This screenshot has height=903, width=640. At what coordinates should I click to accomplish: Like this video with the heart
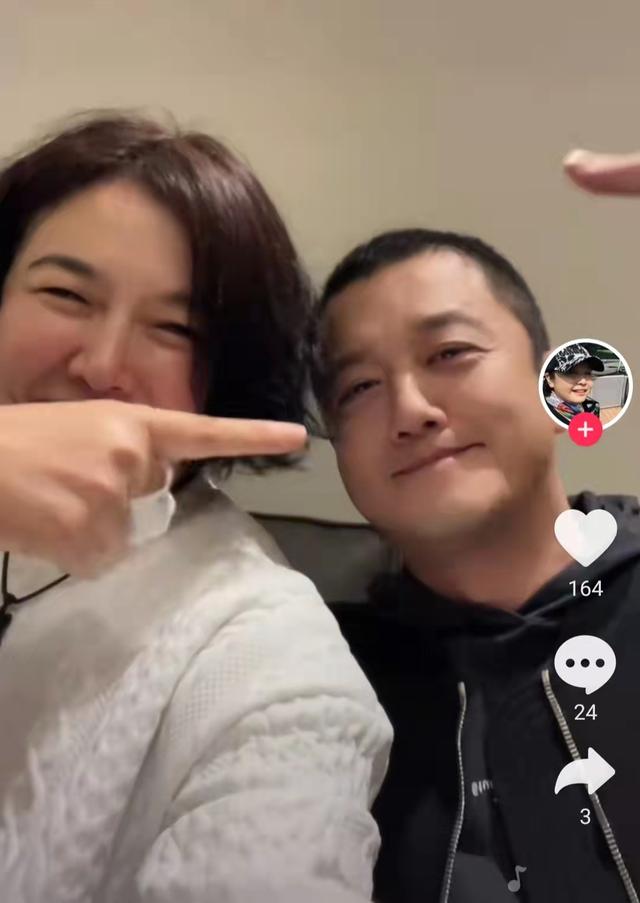pos(585,536)
